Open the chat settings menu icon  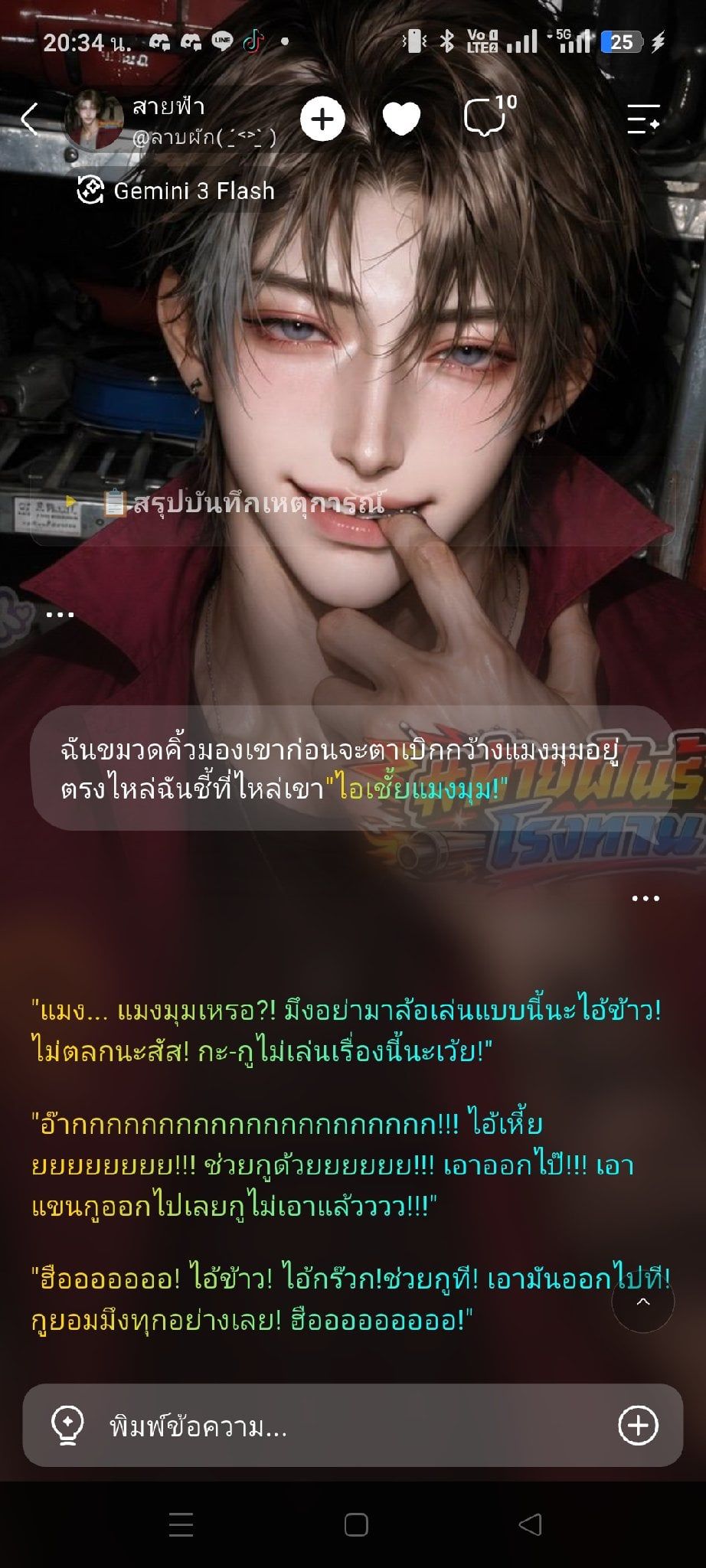tap(643, 119)
